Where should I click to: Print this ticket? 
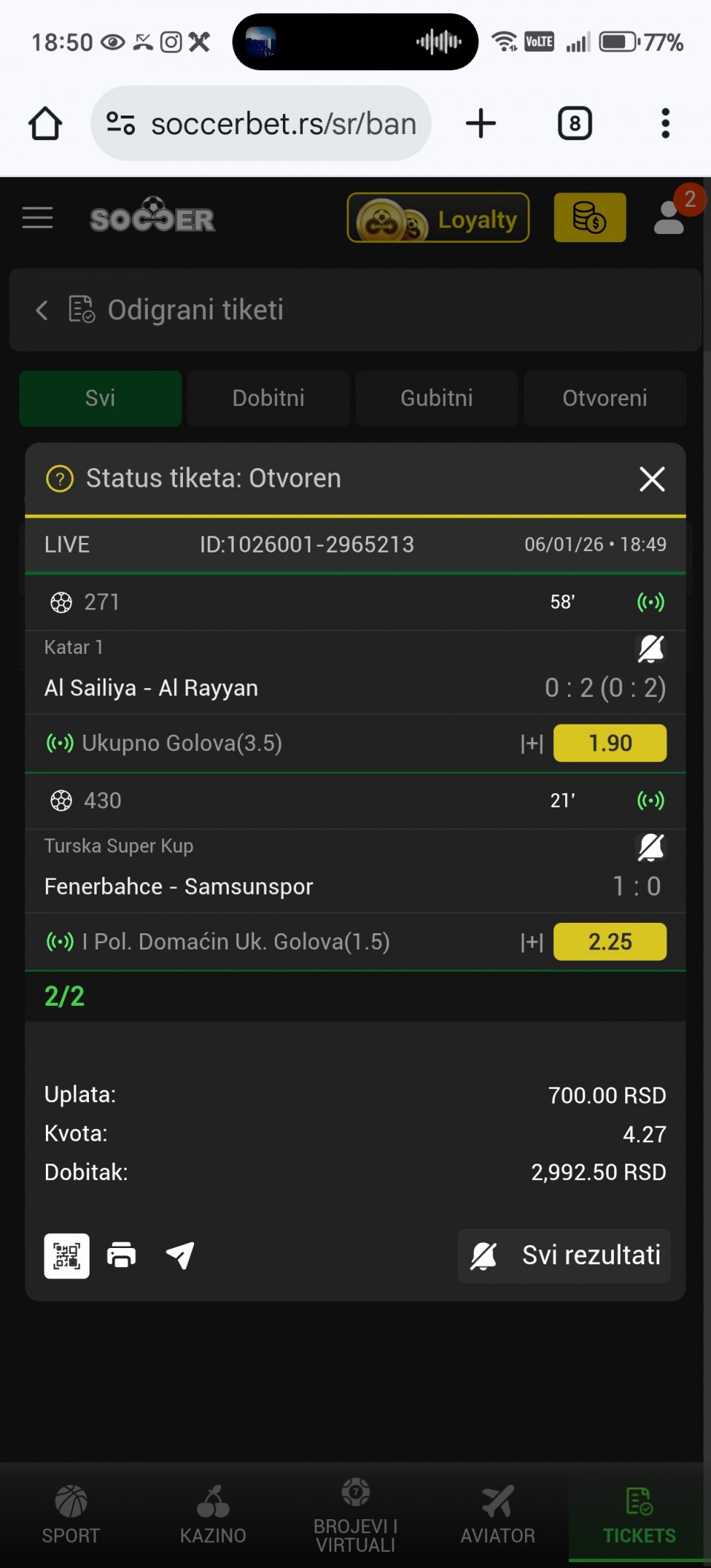pos(121,1256)
